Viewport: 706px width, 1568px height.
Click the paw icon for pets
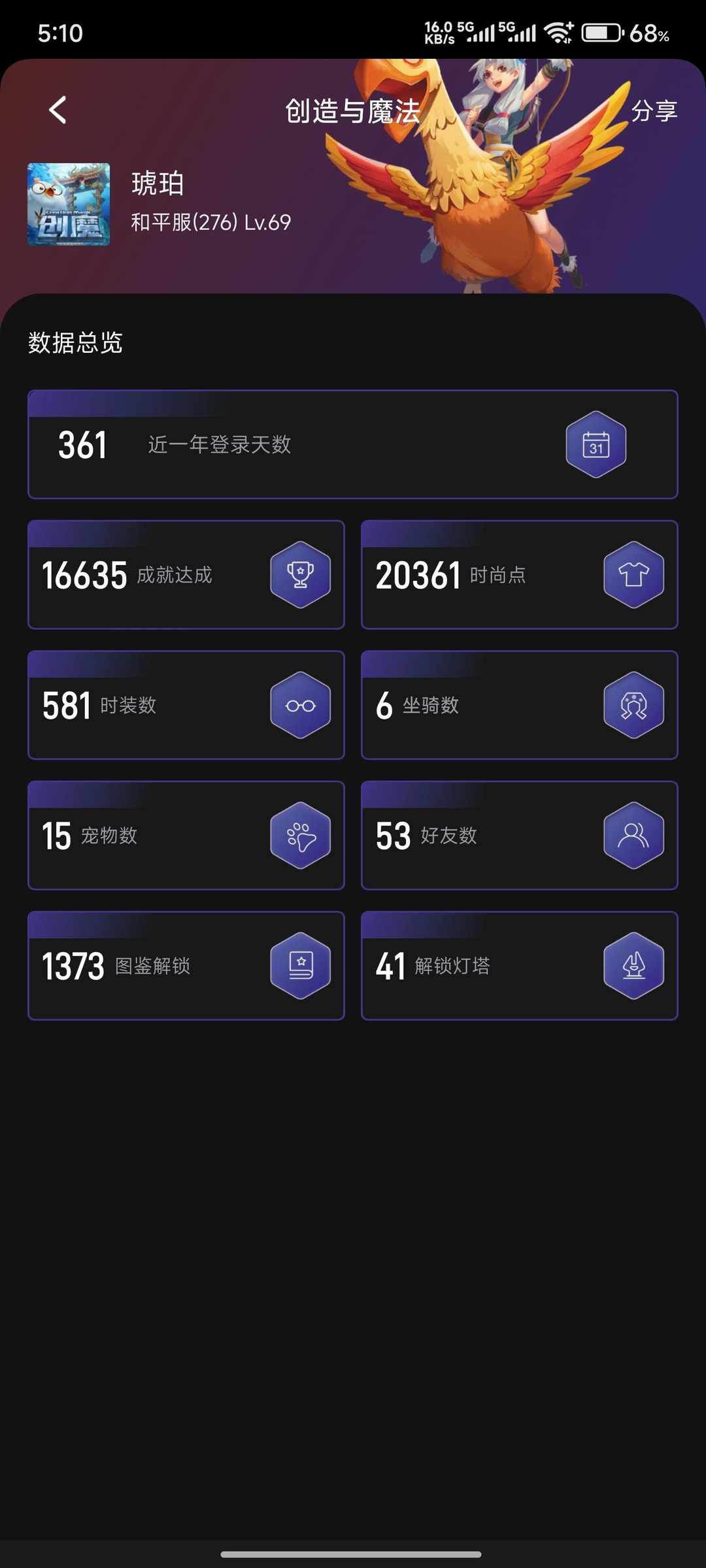click(300, 836)
